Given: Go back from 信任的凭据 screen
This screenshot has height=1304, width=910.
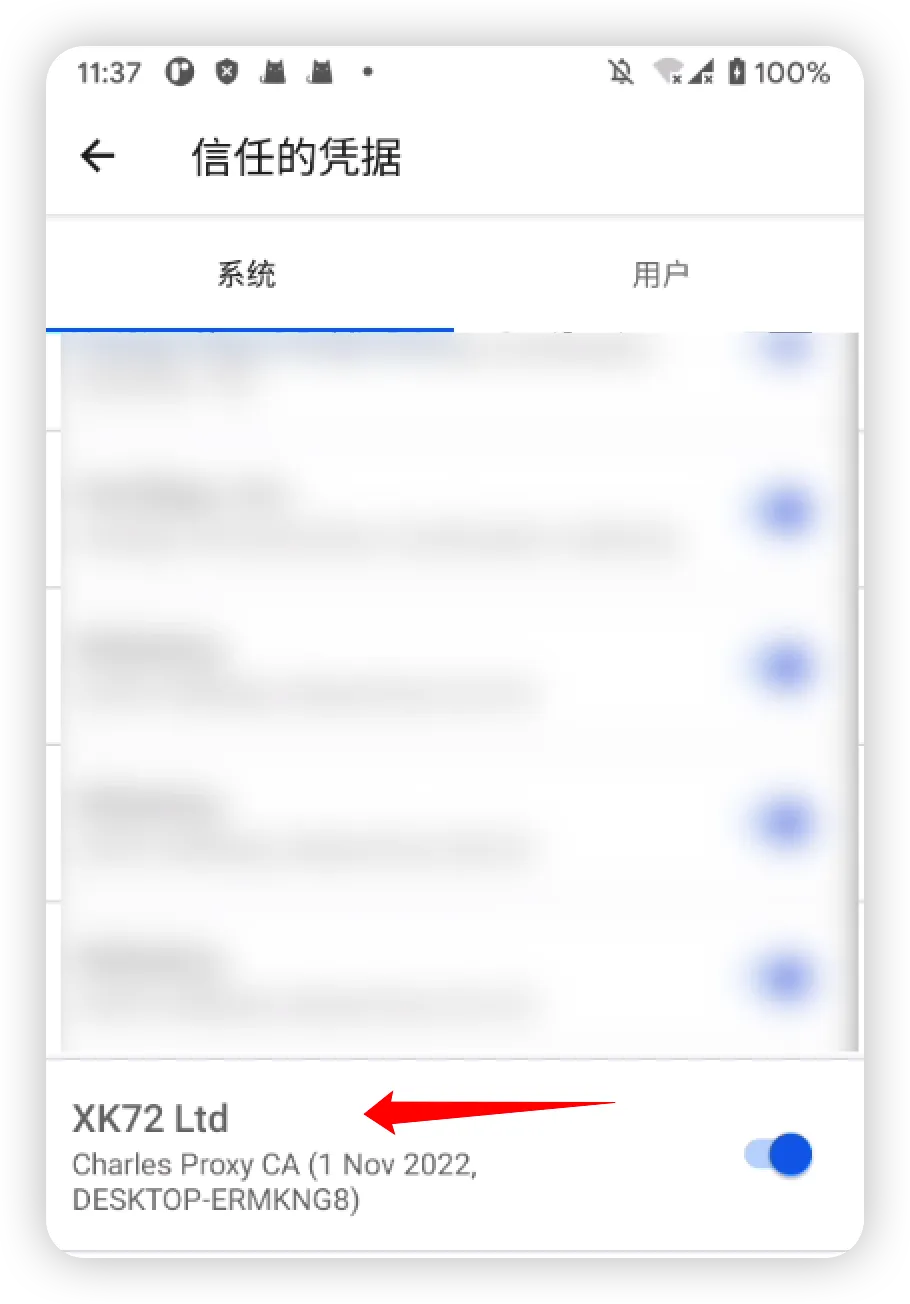Looking at the screenshot, I should [98, 156].
